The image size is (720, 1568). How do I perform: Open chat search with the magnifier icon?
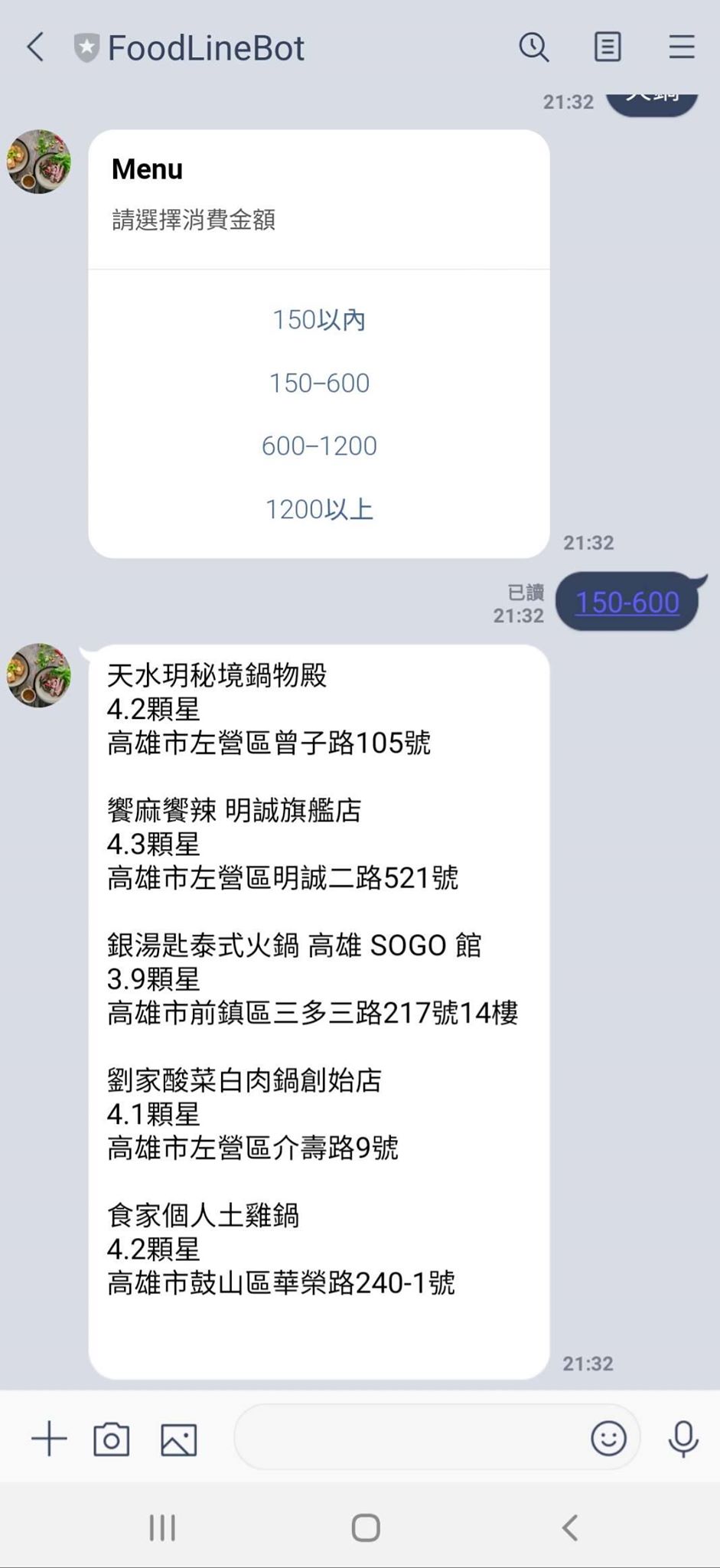535,47
